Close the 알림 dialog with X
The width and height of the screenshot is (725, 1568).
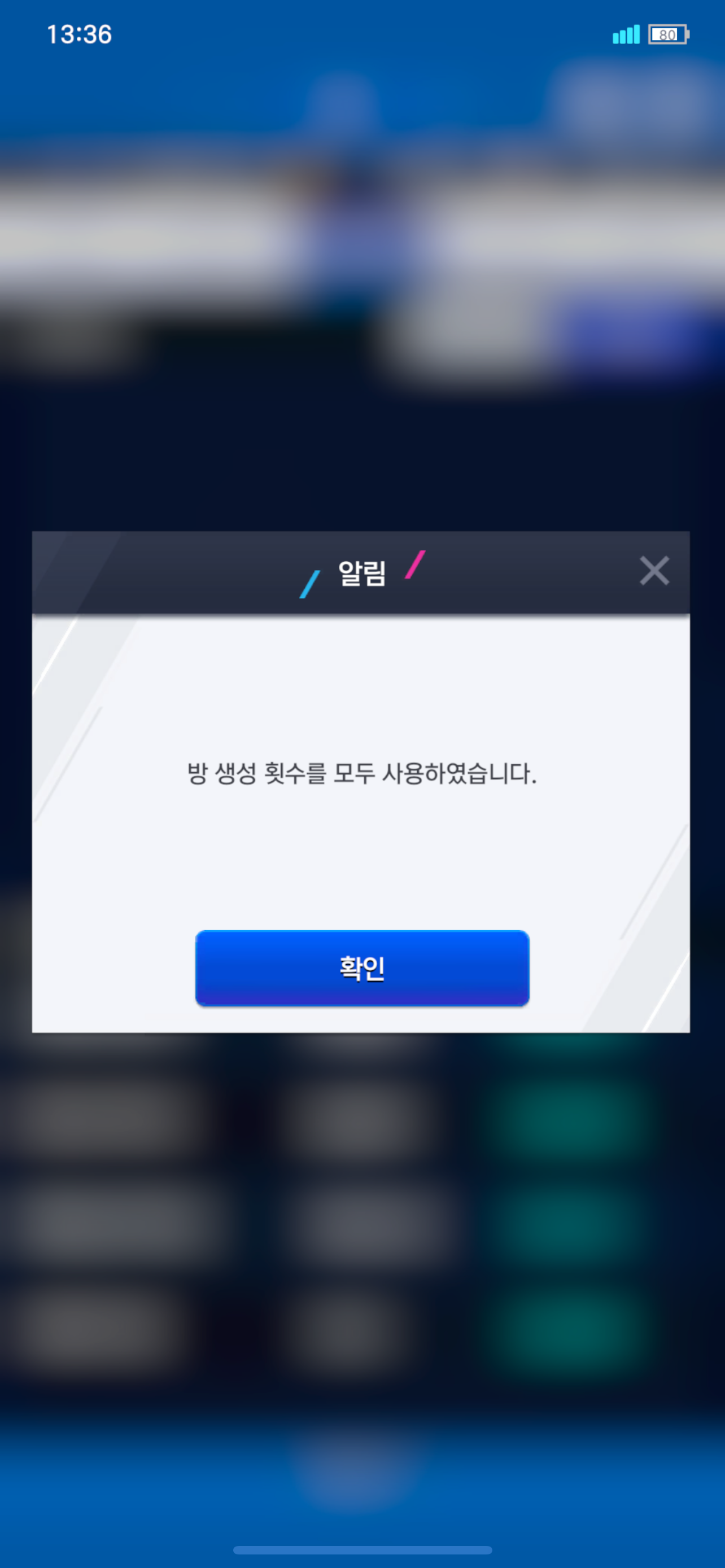tap(654, 571)
